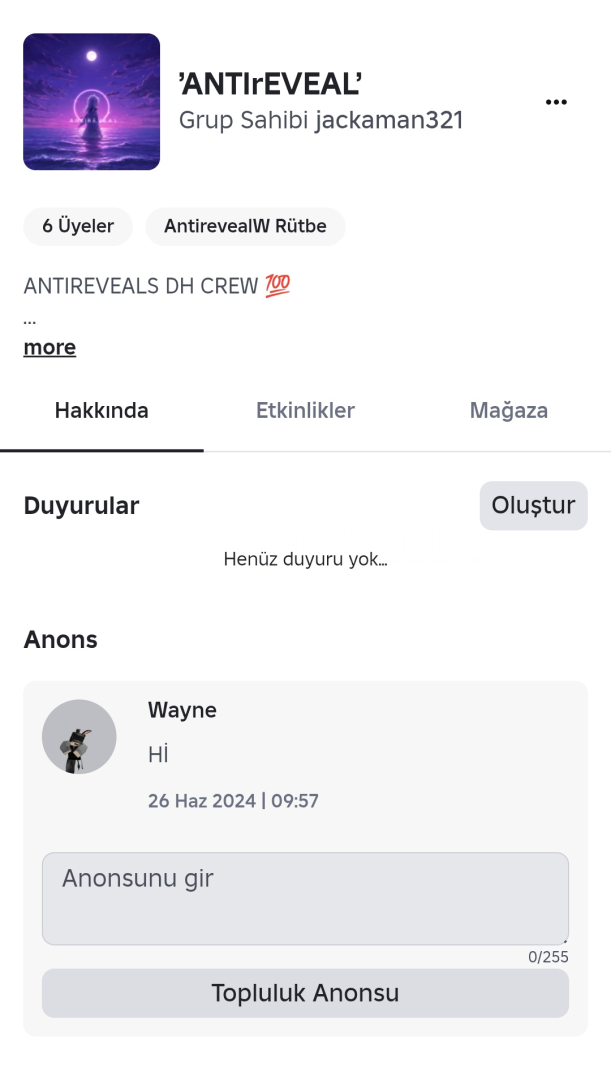Switch to the Mağaza tab
The height and width of the screenshot is (1080, 611).
508,410
